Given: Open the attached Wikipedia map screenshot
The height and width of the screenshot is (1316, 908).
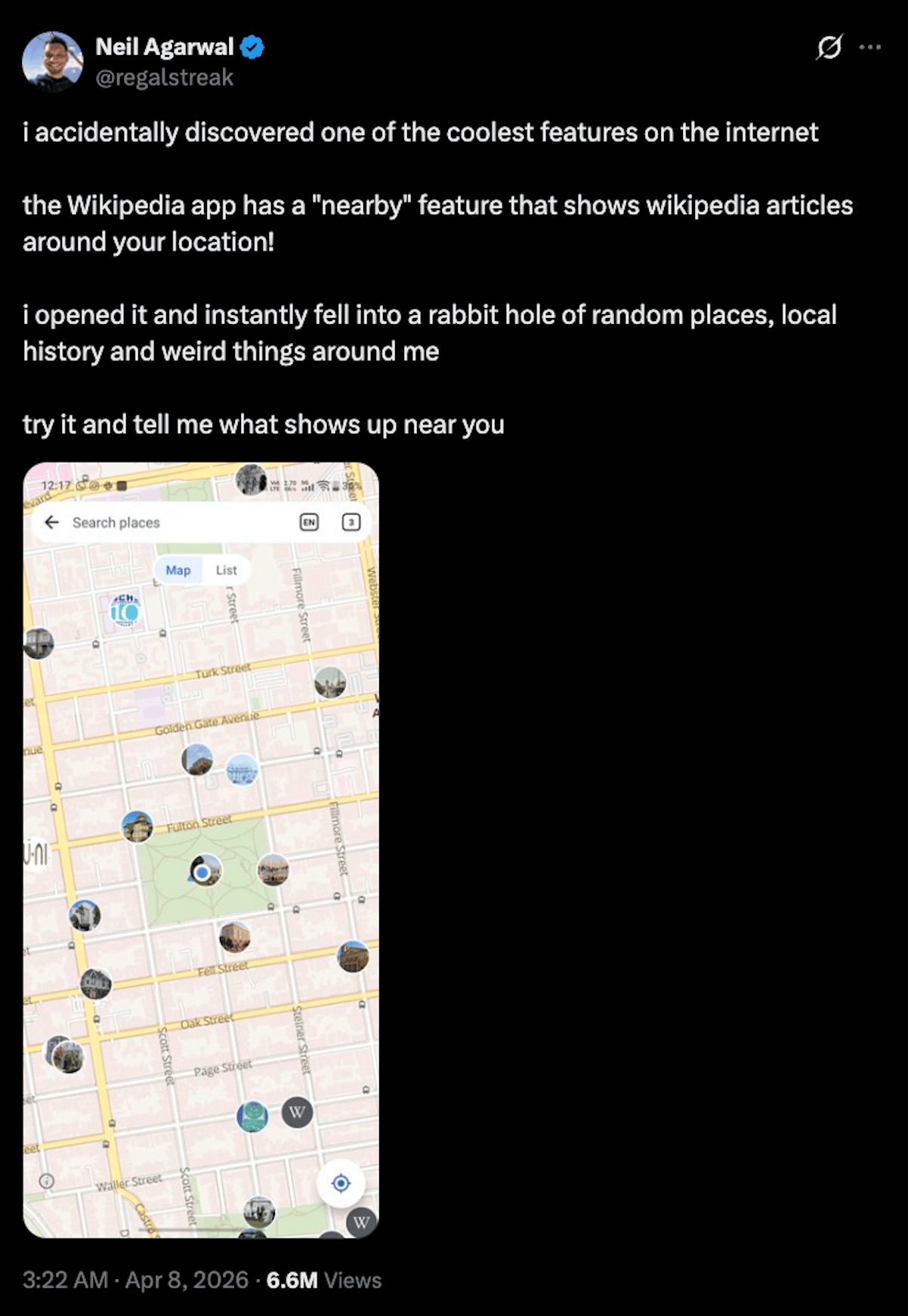Looking at the screenshot, I should [201, 849].
